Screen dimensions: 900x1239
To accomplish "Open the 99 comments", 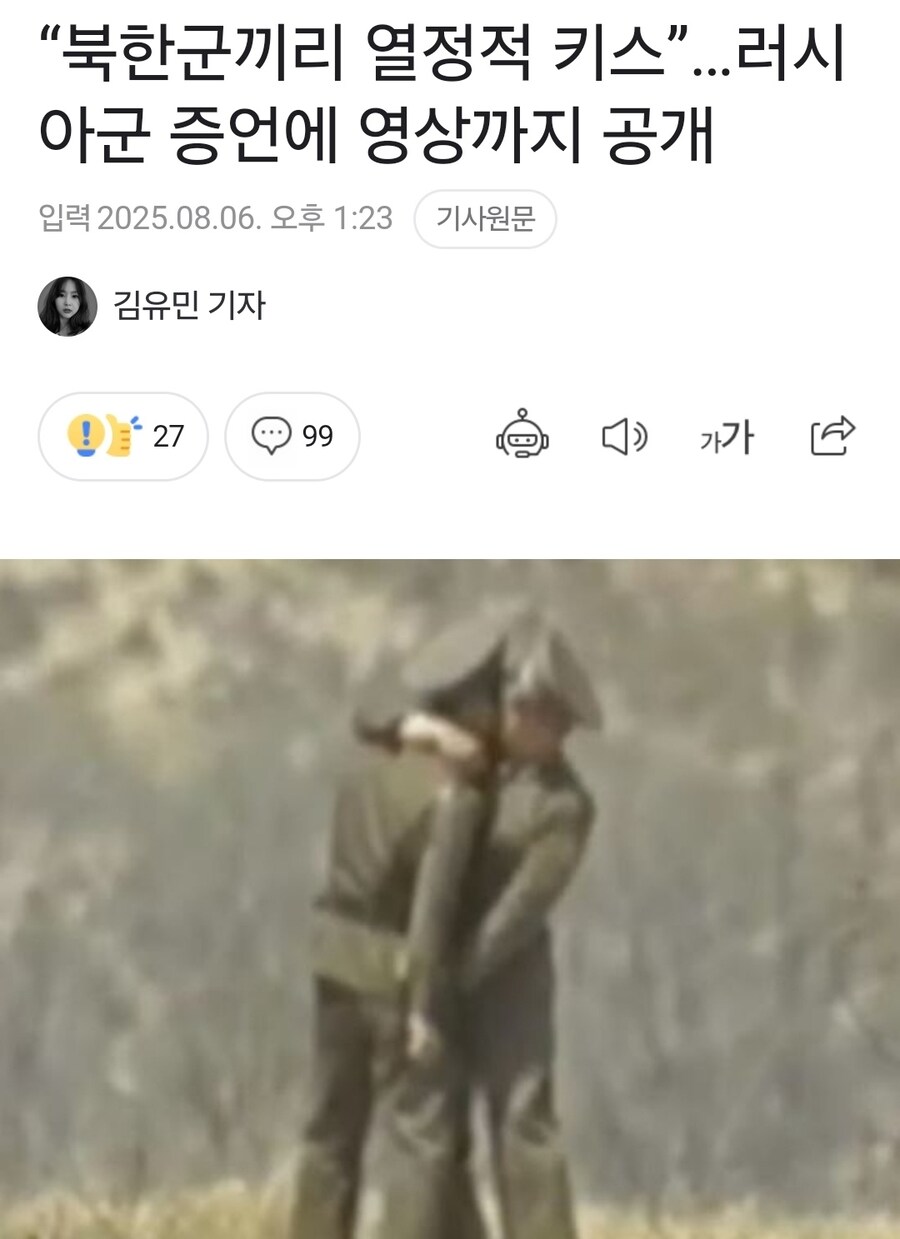I will coord(292,436).
